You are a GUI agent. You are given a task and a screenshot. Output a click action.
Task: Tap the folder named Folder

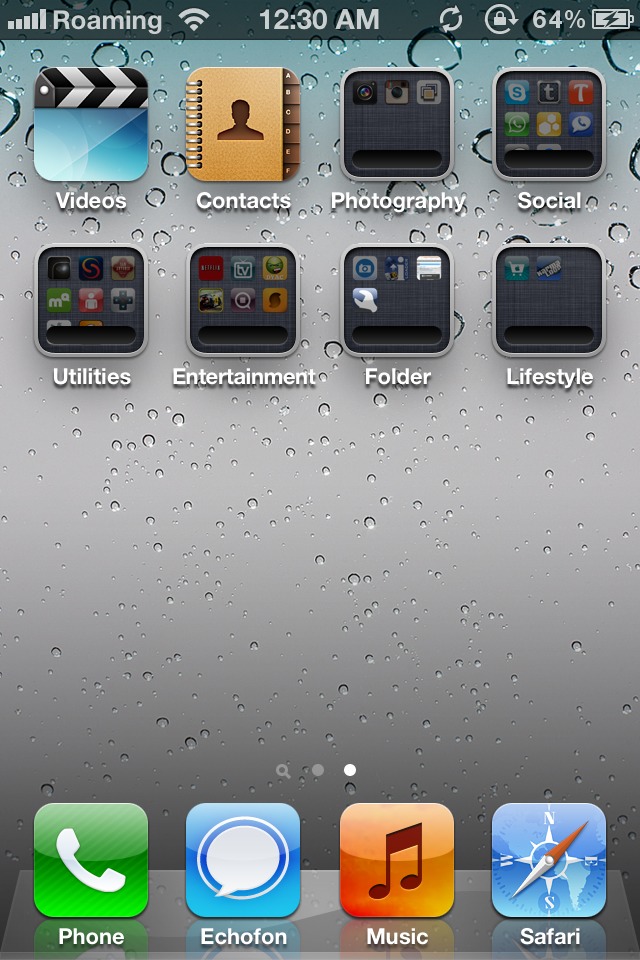[397, 300]
